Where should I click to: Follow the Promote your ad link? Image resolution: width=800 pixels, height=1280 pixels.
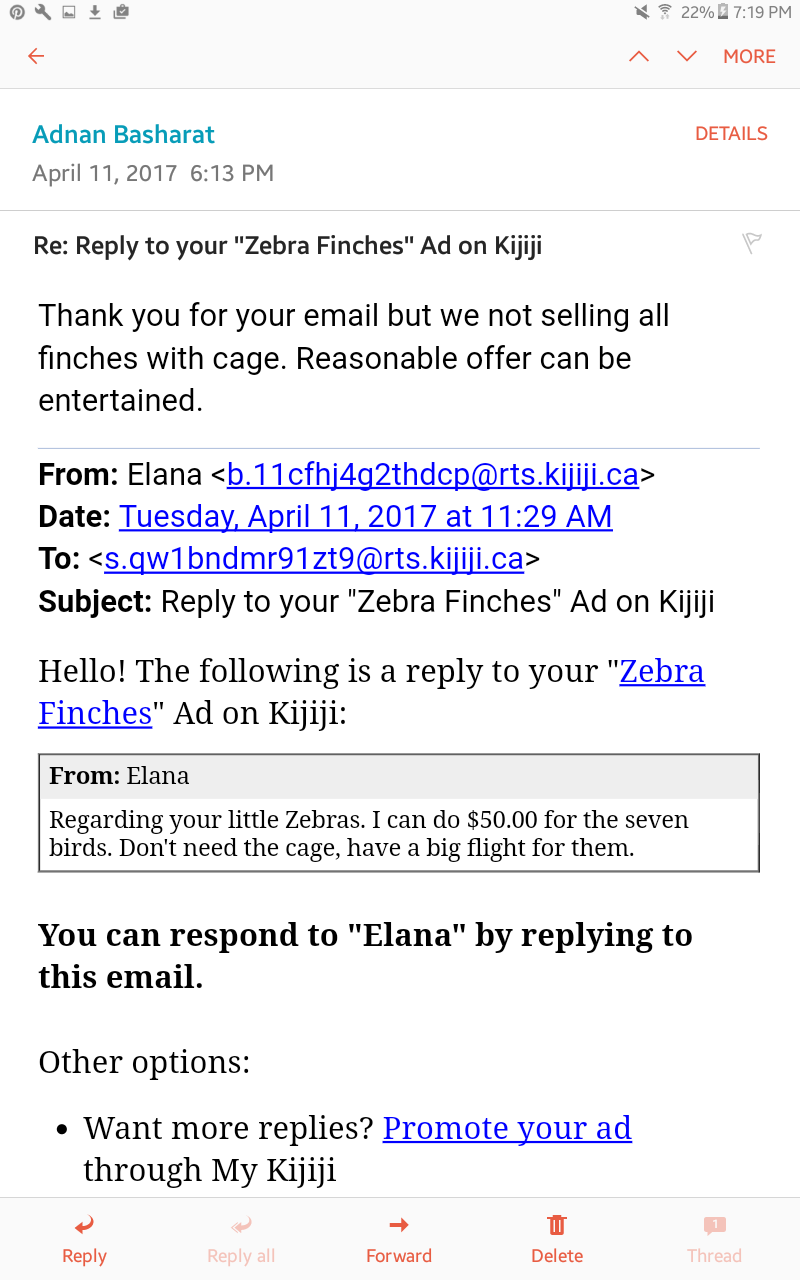click(x=507, y=1128)
